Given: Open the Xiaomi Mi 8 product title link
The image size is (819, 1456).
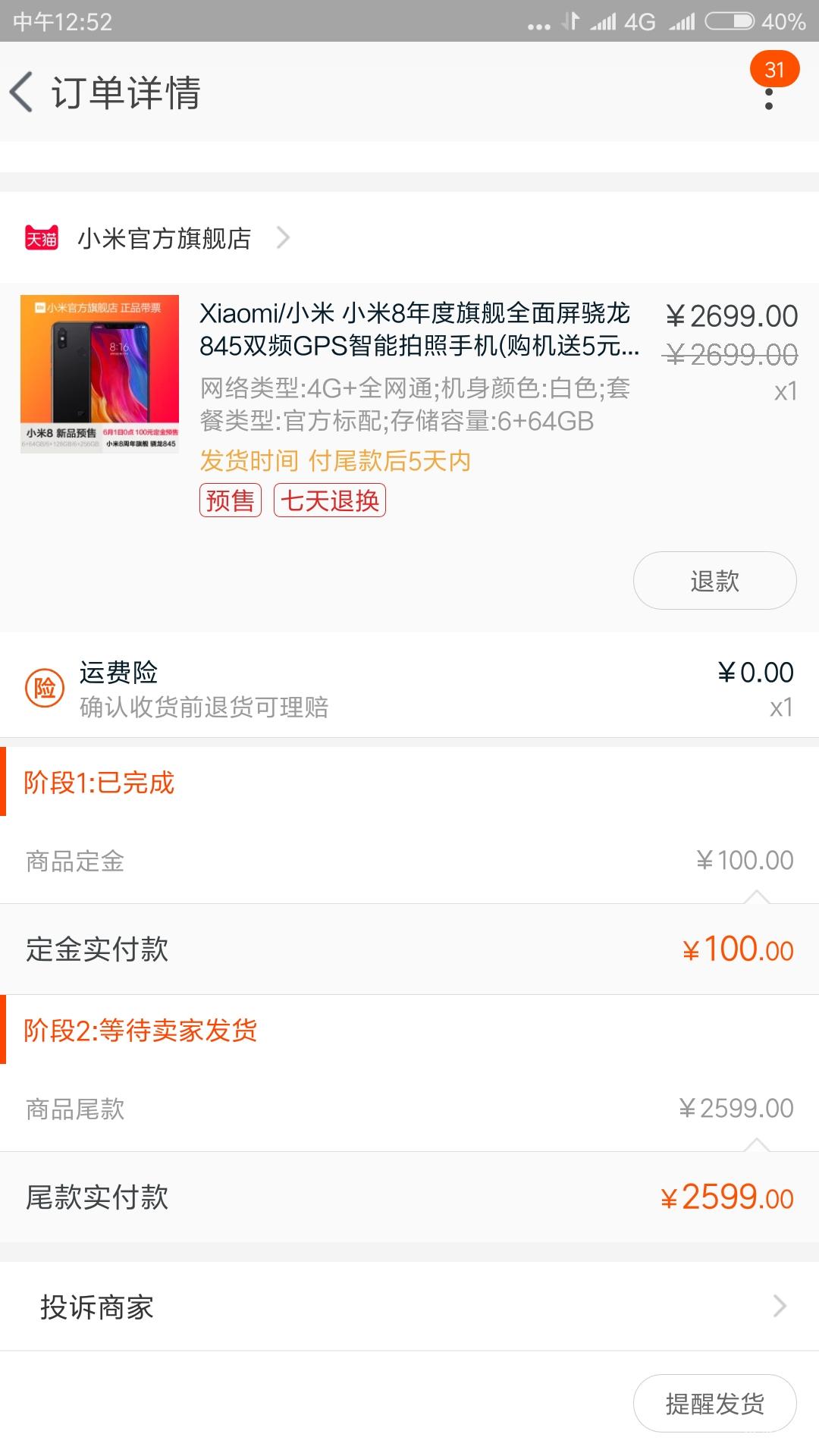Looking at the screenshot, I should pyautogui.click(x=417, y=330).
